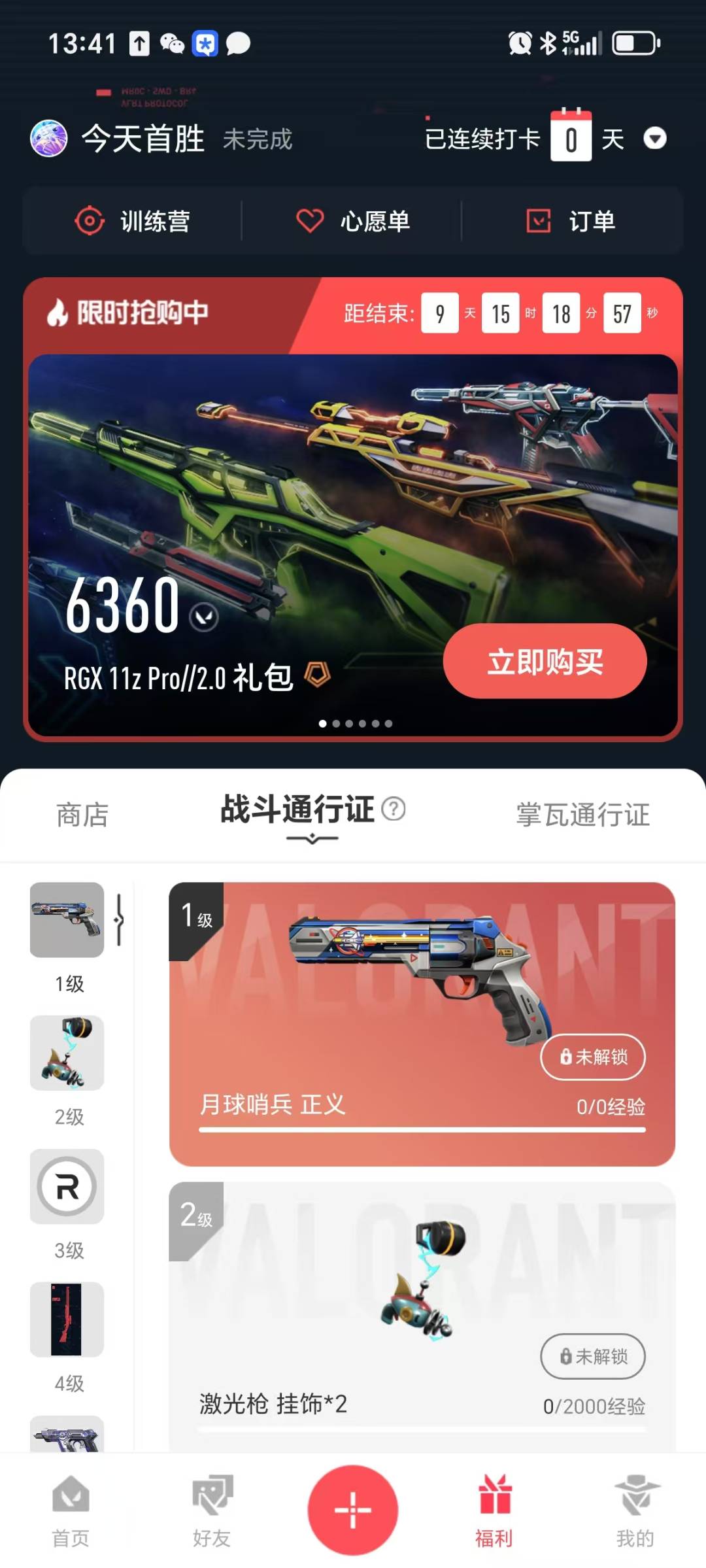Tap 立即购买 to buy the RGX bundle
Image resolution: width=706 pixels, height=1568 pixels.
[545, 661]
